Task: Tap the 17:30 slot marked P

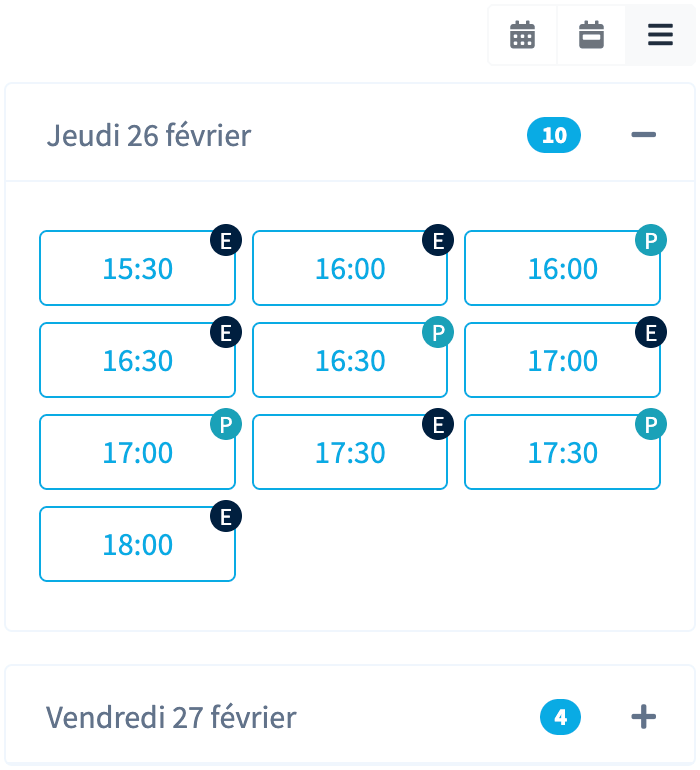Action: click(562, 453)
